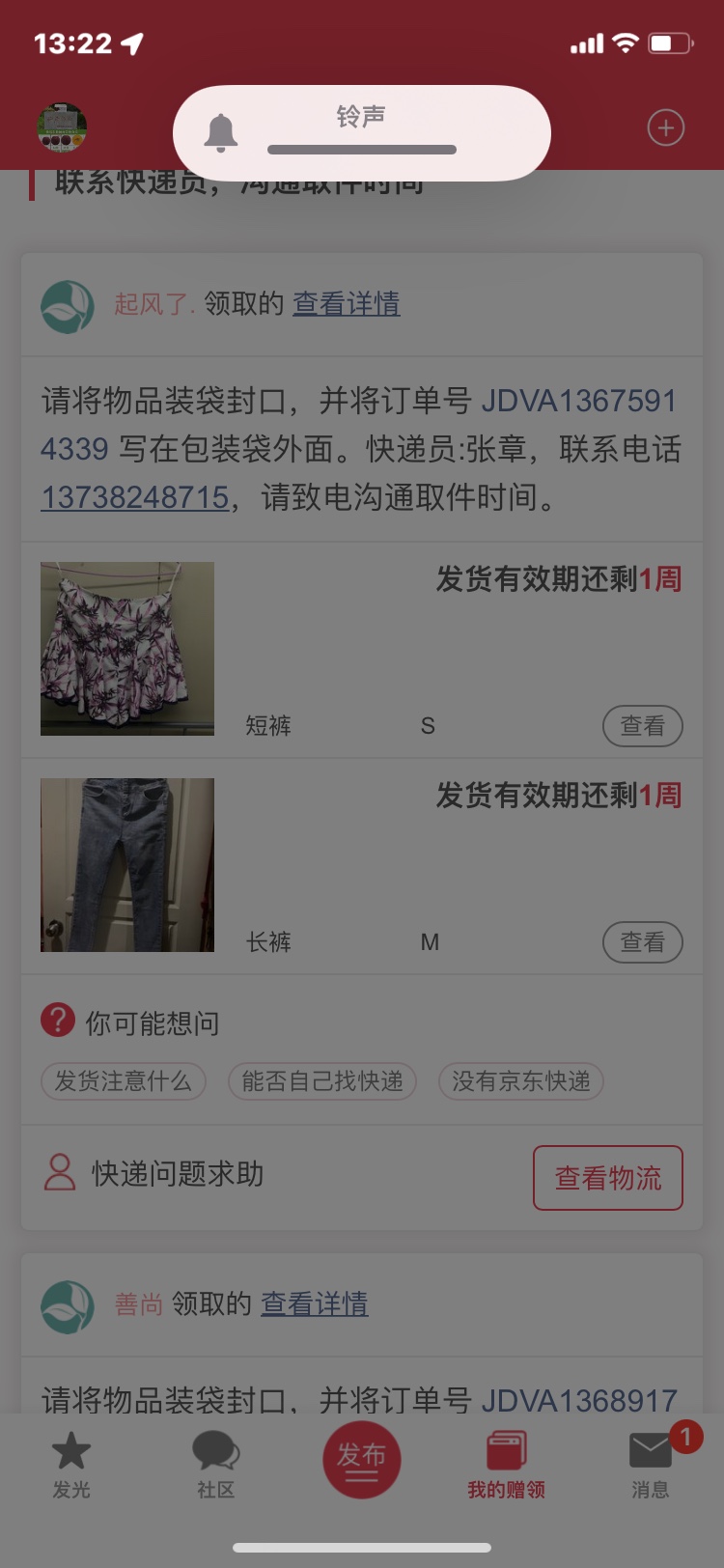Open the profile avatar at top left
Image resolution: width=724 pixels, height=1568 pixels.
[x=62, y=127]
